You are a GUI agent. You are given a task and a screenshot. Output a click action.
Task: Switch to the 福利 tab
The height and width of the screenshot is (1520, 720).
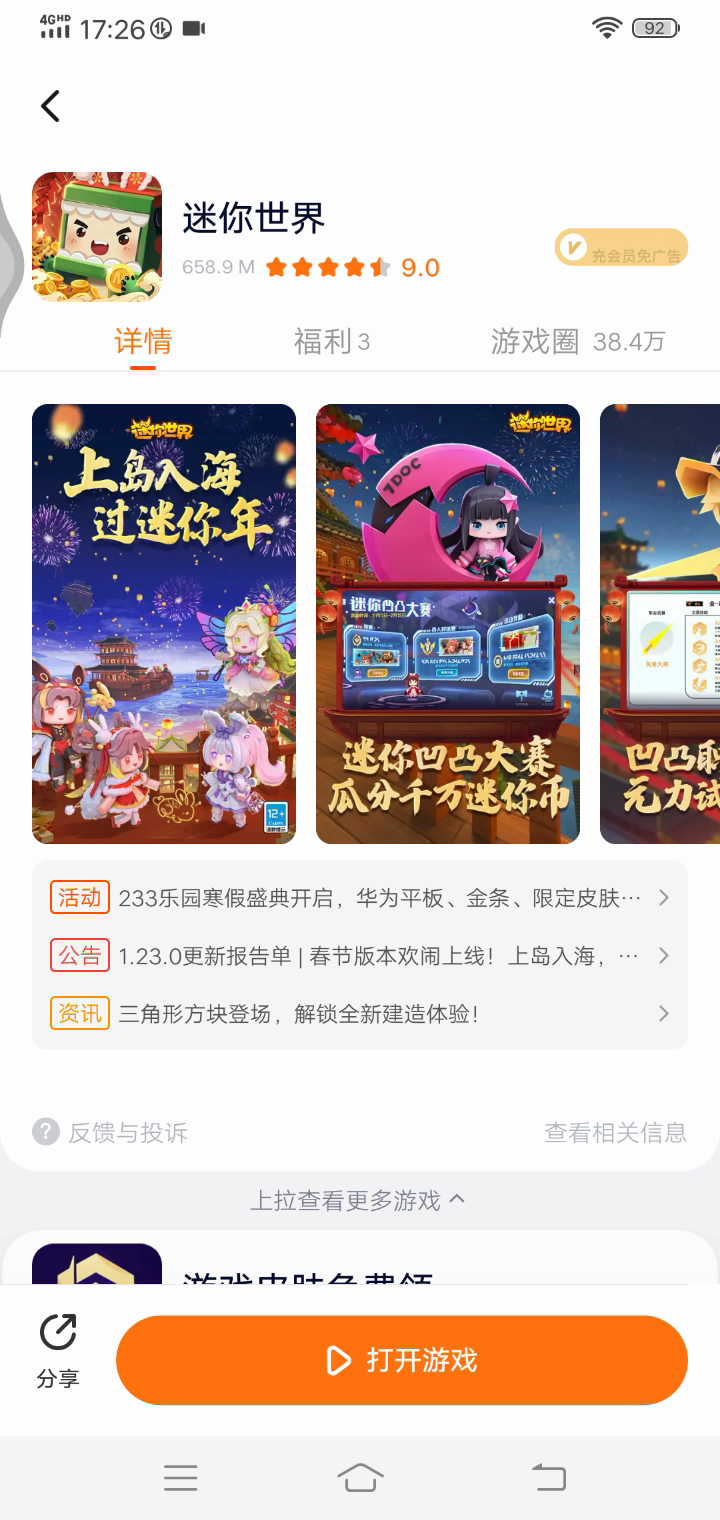click(x=331, y=342)
